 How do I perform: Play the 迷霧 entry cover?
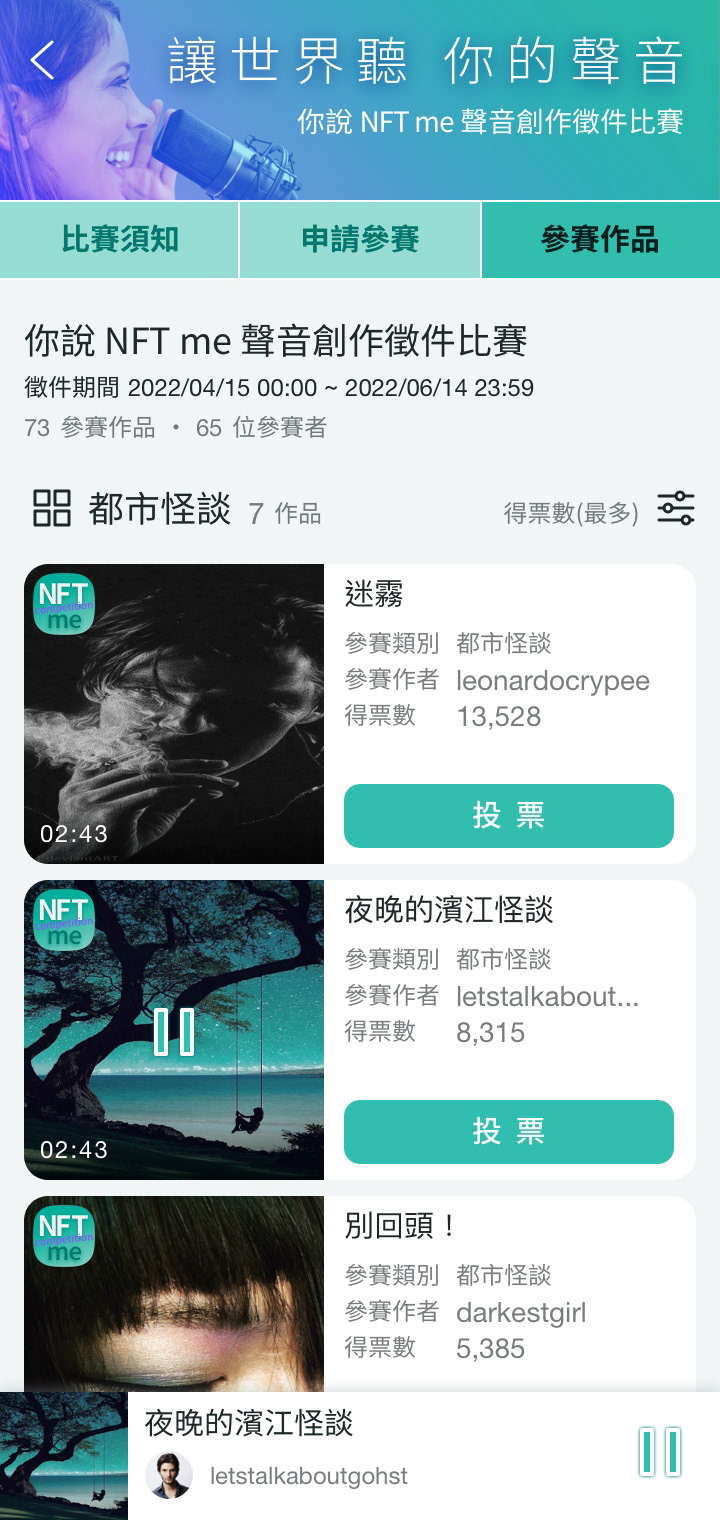click(x=174, y=714)
